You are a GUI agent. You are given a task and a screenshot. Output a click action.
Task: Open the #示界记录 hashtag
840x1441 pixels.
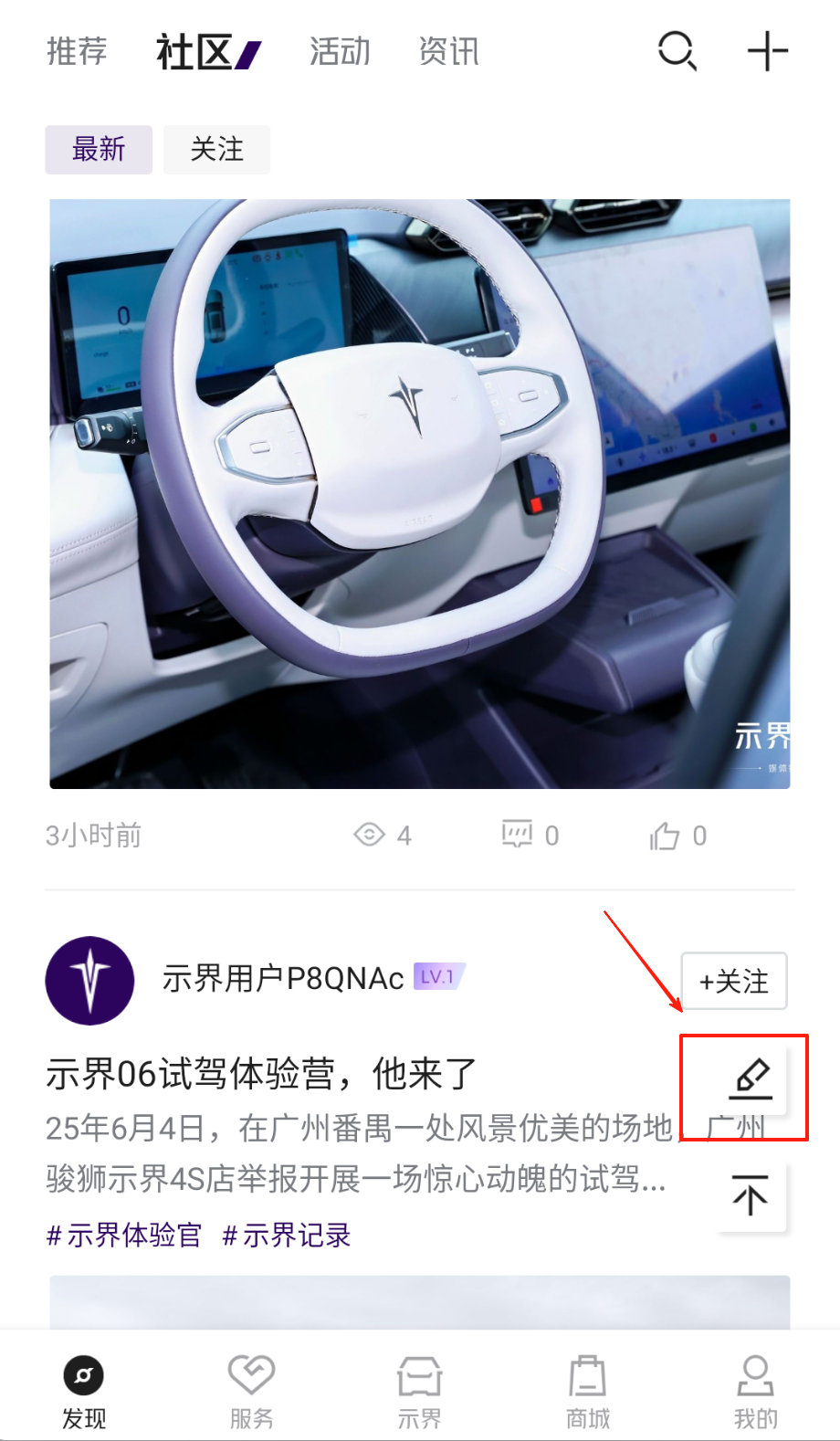pos(287,1235)
